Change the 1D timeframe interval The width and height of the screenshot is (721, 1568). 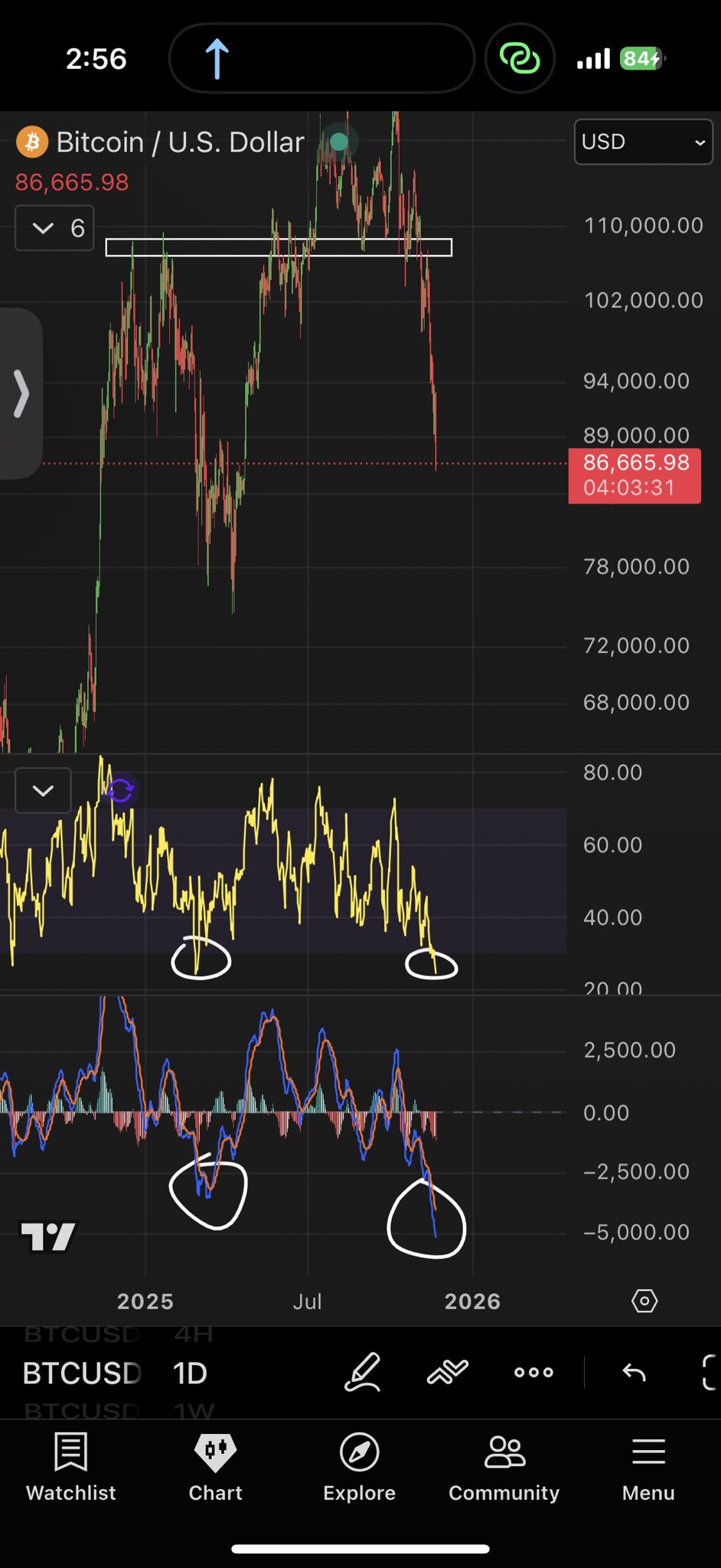click(x=190, y=1373)
